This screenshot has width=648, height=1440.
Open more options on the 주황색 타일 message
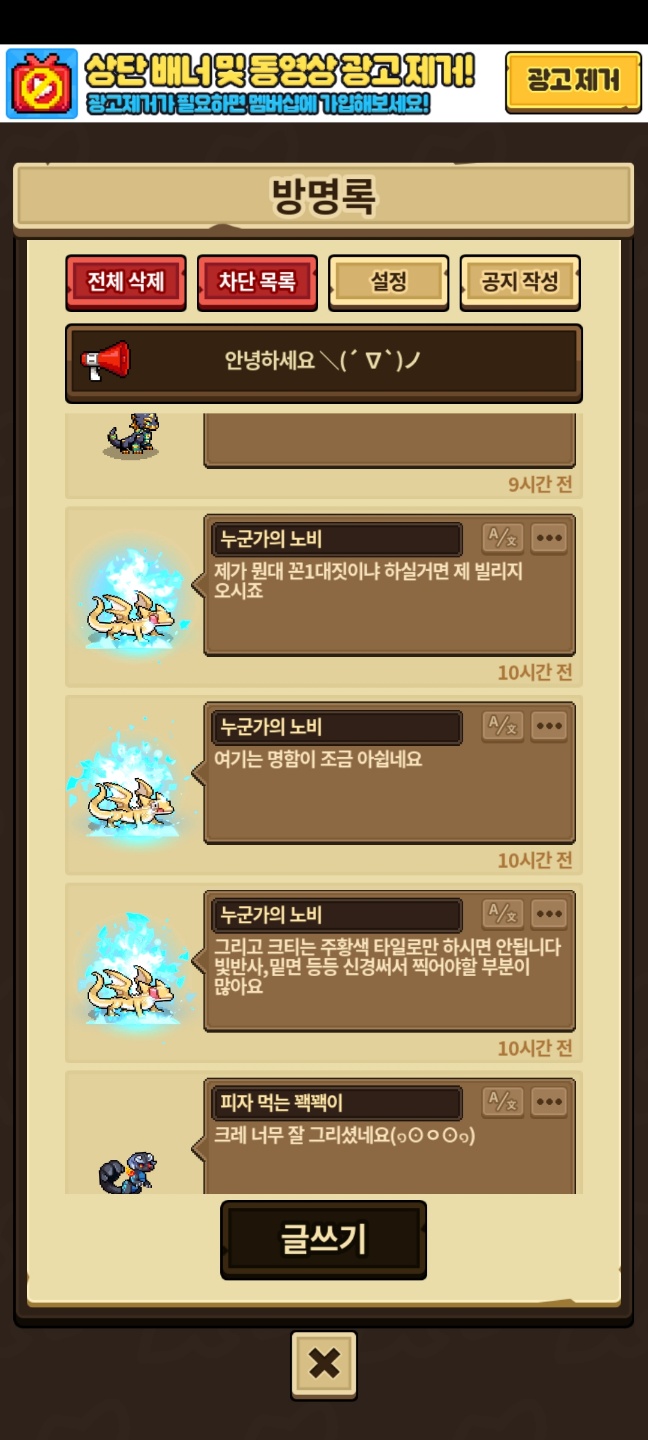(x=548, y=914)
